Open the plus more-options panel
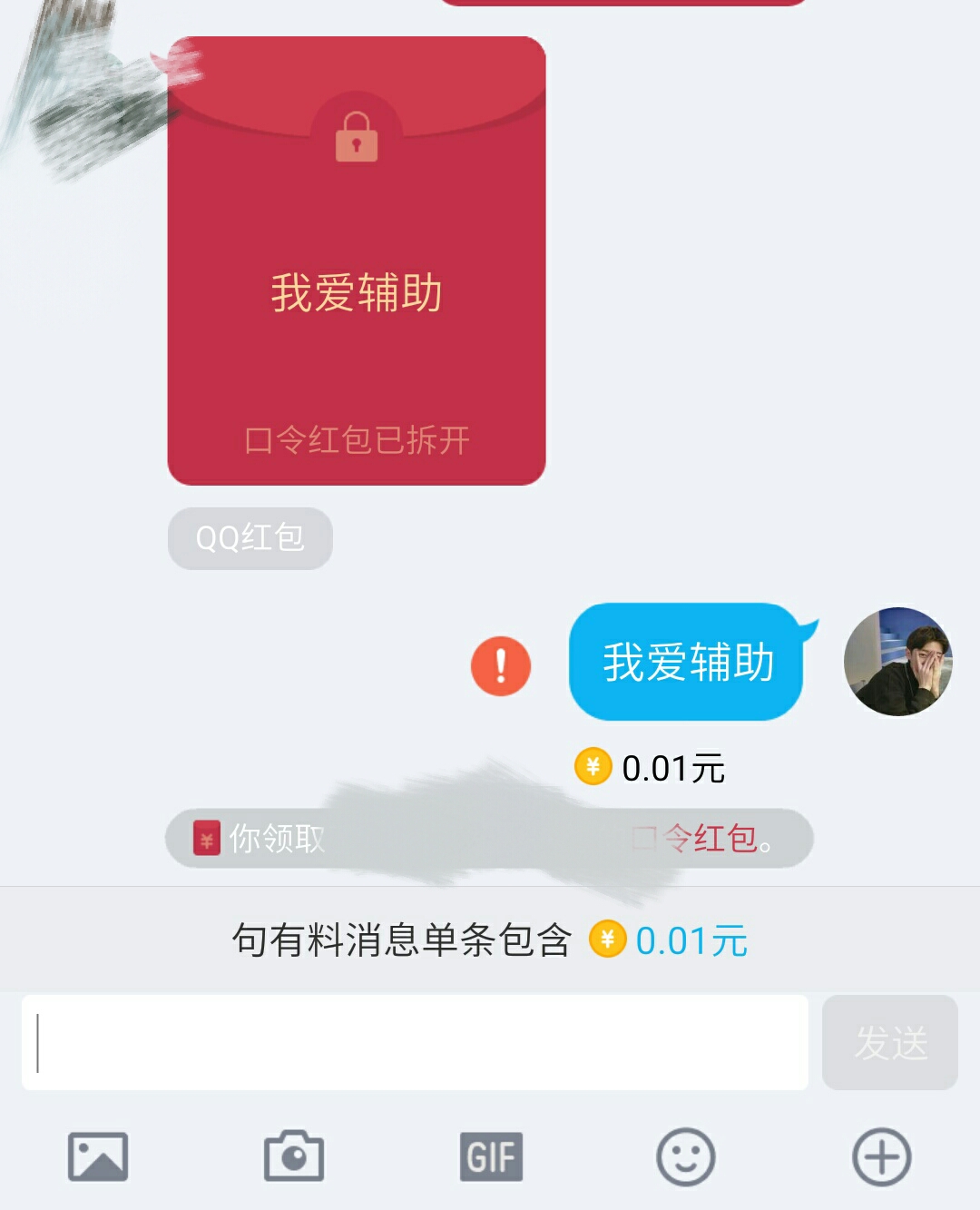The image size is (980, 1210). pos(881,1156)
